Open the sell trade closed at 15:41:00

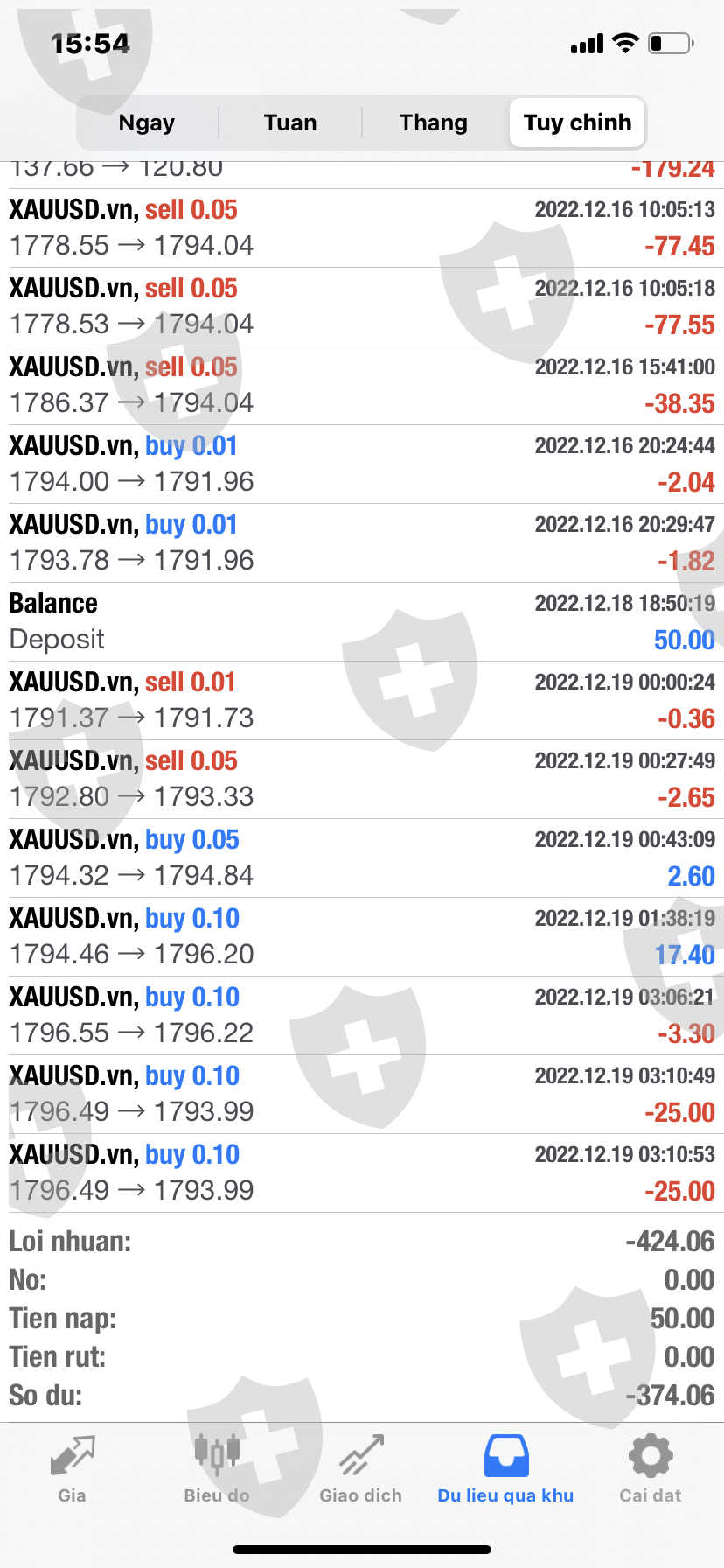(x=362, y=385)
